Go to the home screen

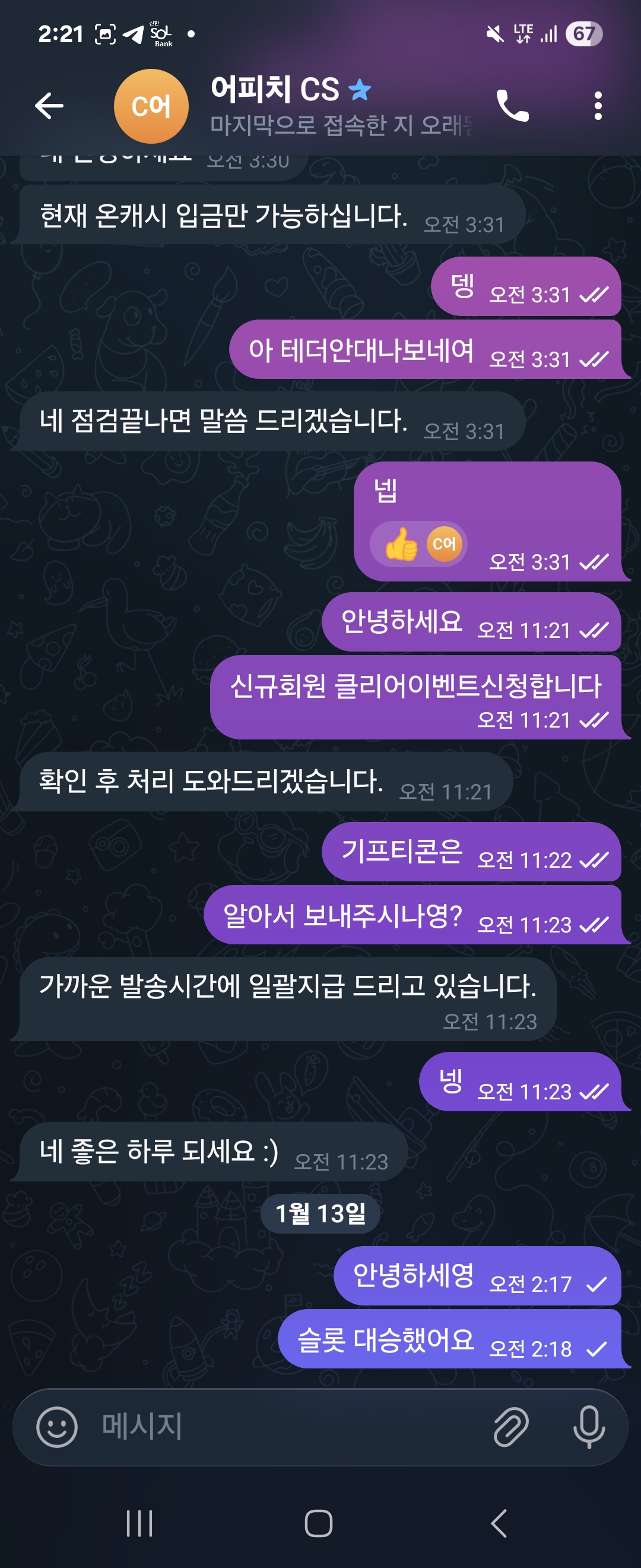[319, 1523]
